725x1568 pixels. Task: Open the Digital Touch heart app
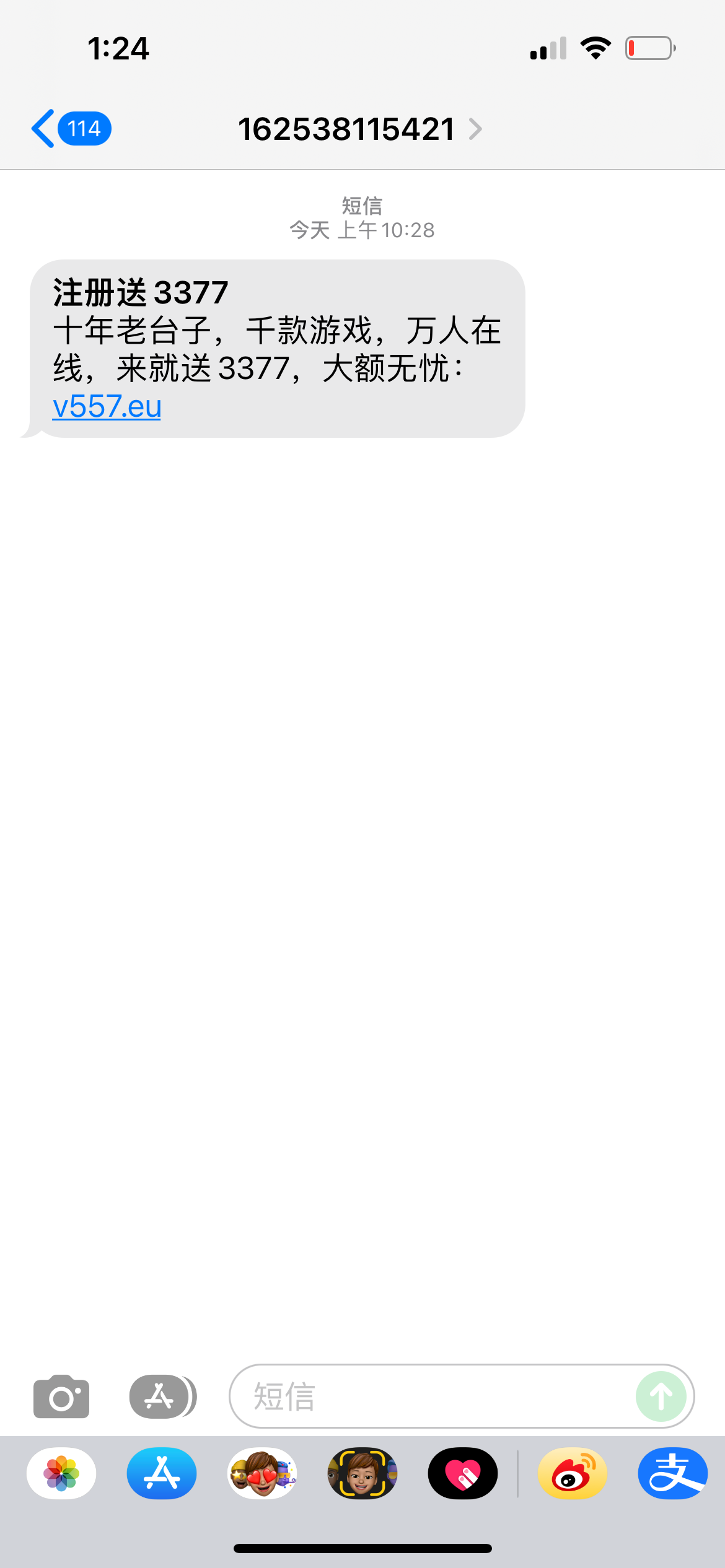tap(463, 1473)
